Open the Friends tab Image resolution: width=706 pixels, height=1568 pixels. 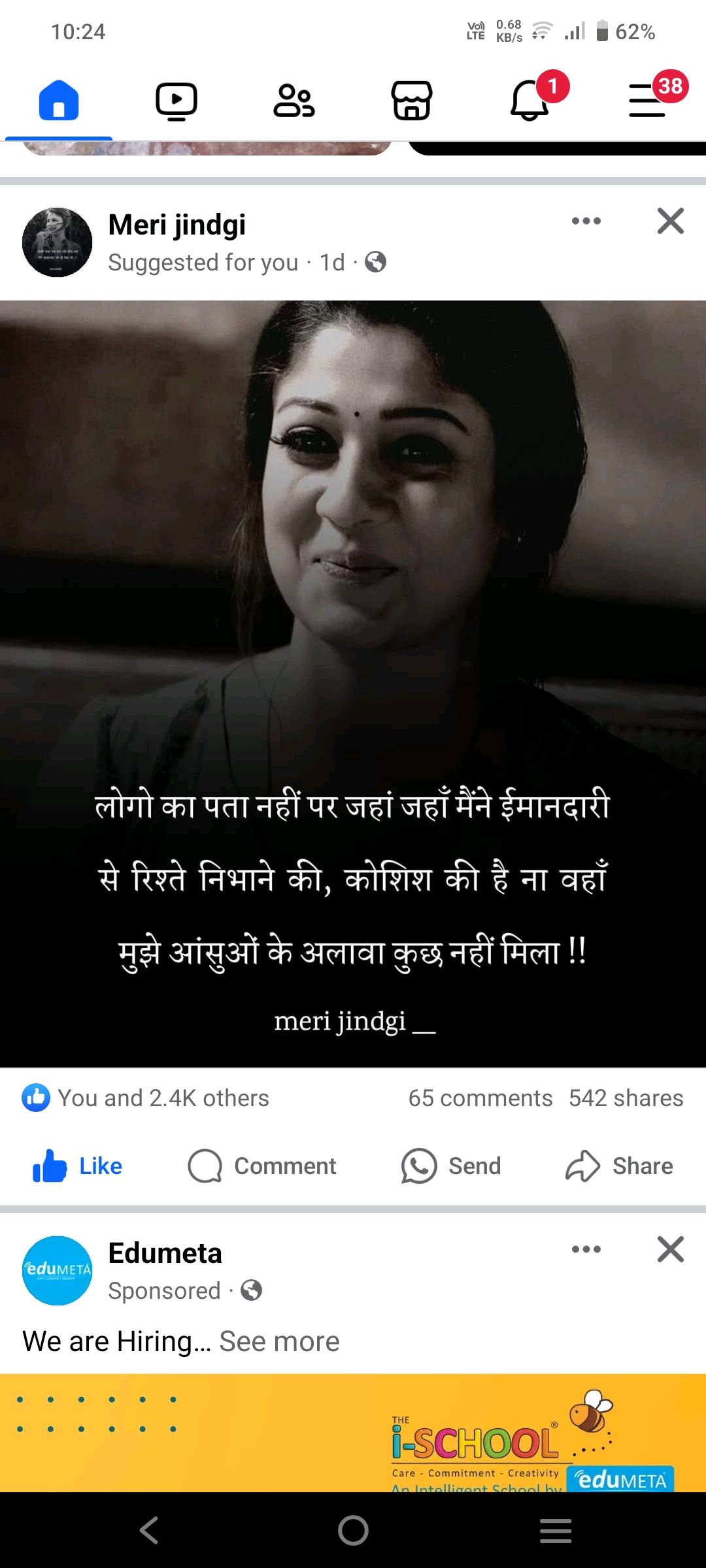pos(294,101)
